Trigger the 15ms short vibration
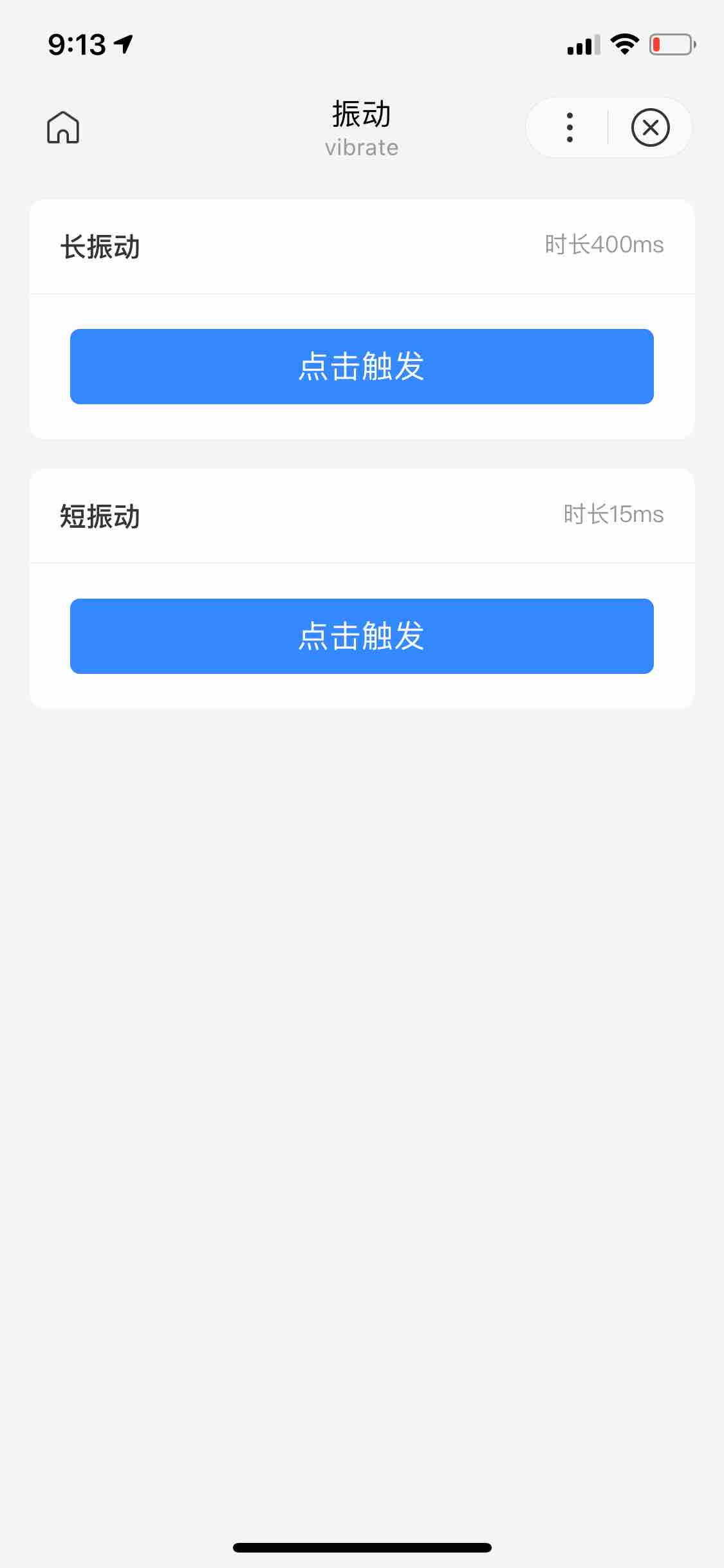This screenshot has height=1568, width=724. click(x=362, y=636)
